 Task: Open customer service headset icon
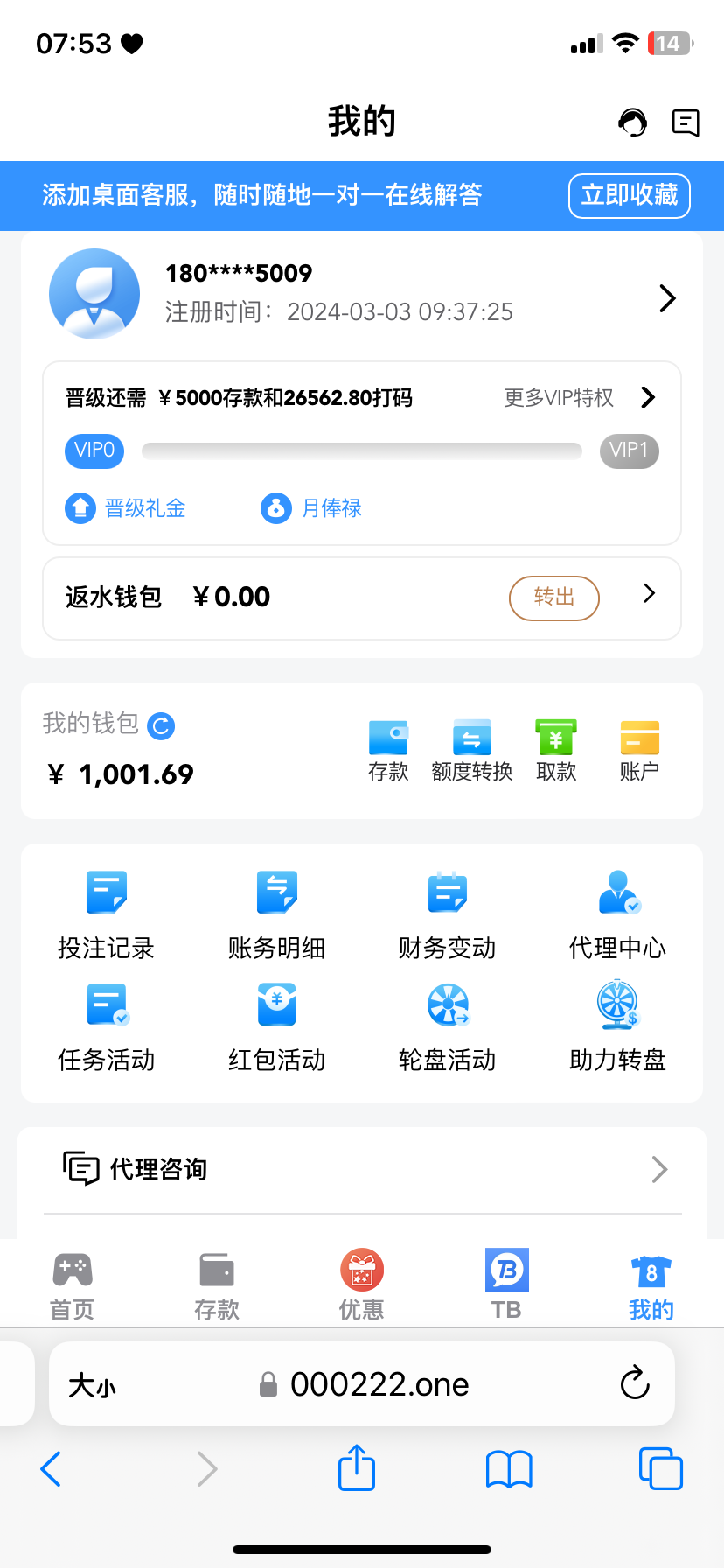point(632,122)
